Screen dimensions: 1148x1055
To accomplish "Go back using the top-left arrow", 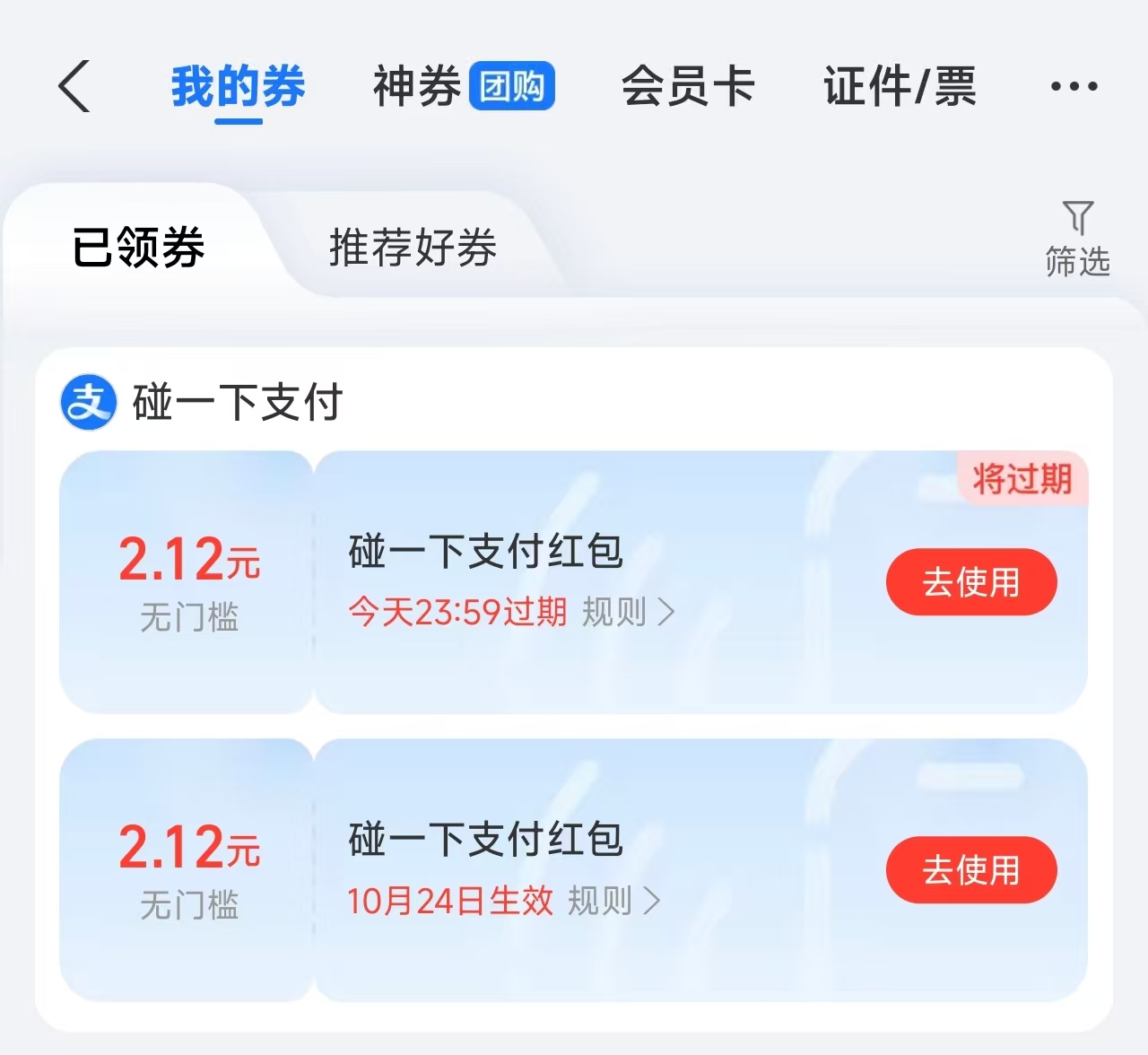I will (x=75, y=87).
